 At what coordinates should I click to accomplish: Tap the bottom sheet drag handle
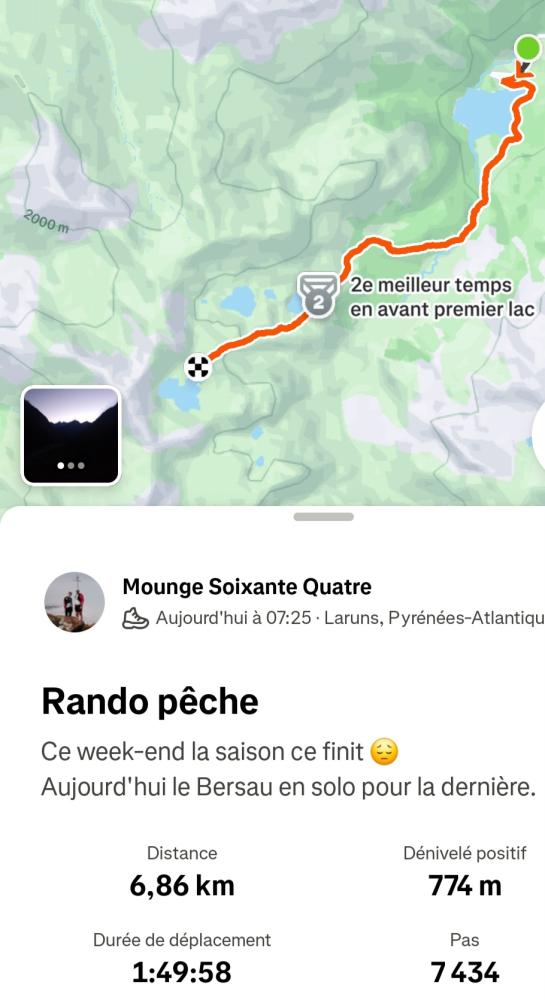[x=324, y=517]
